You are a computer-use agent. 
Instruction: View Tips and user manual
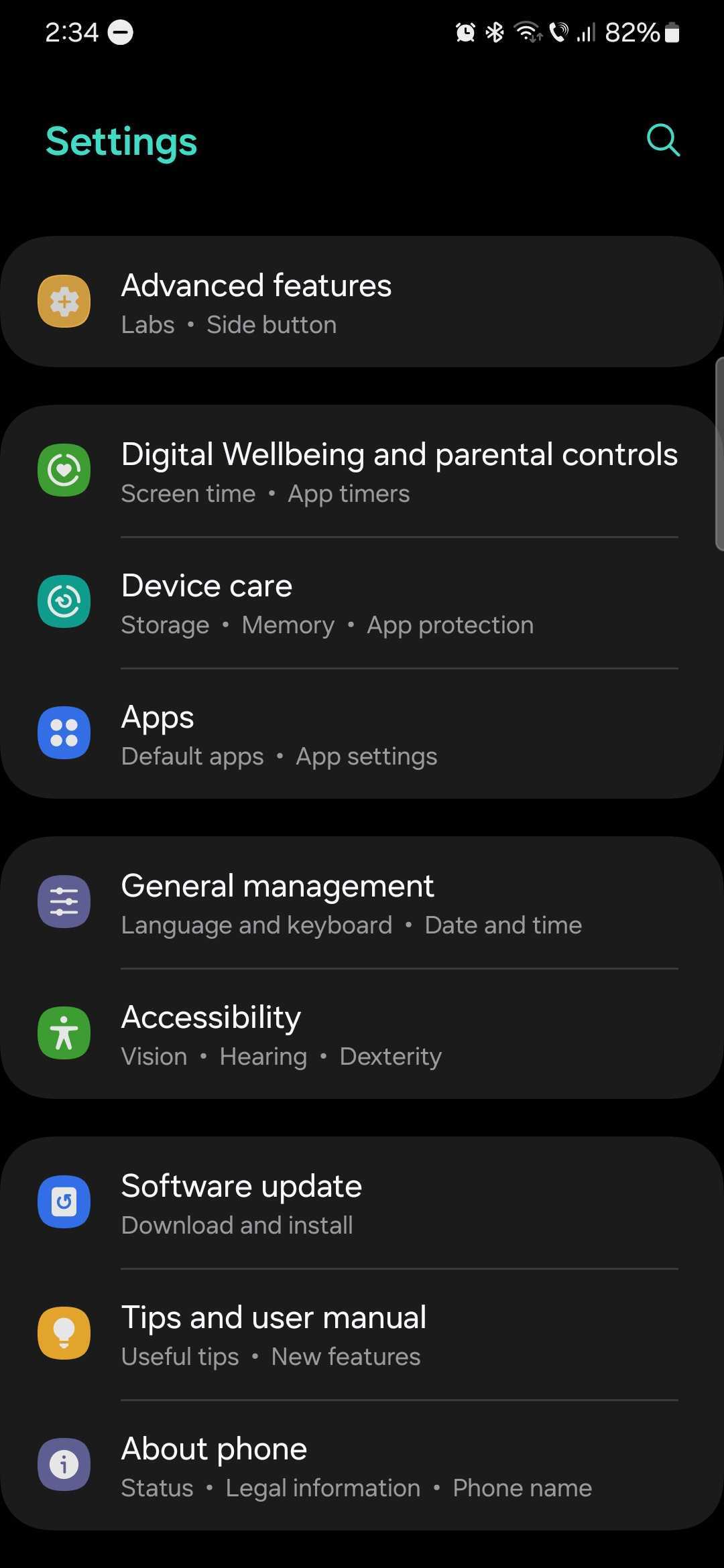[x=362, y=1334]
